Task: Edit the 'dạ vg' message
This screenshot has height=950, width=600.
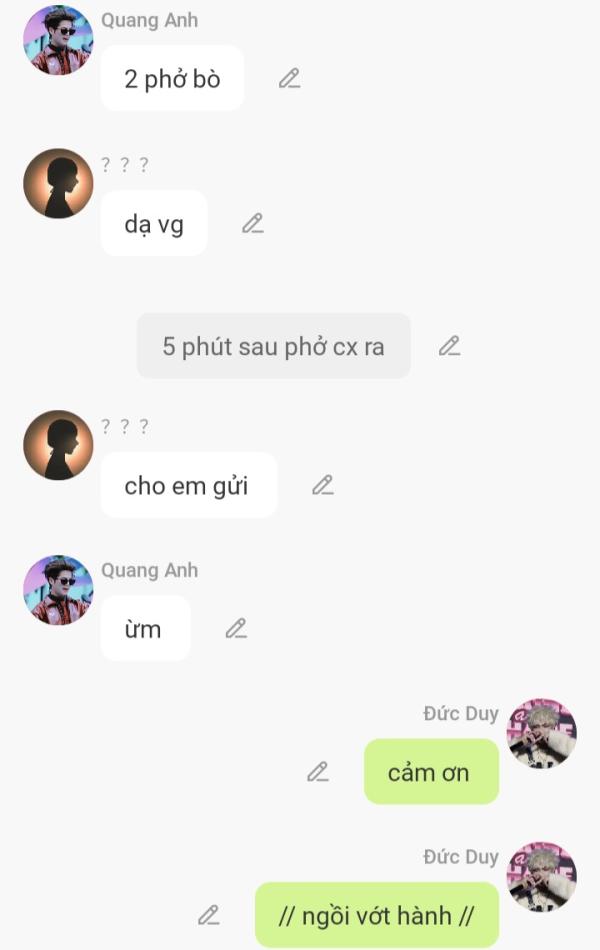Action: [252, 224]
